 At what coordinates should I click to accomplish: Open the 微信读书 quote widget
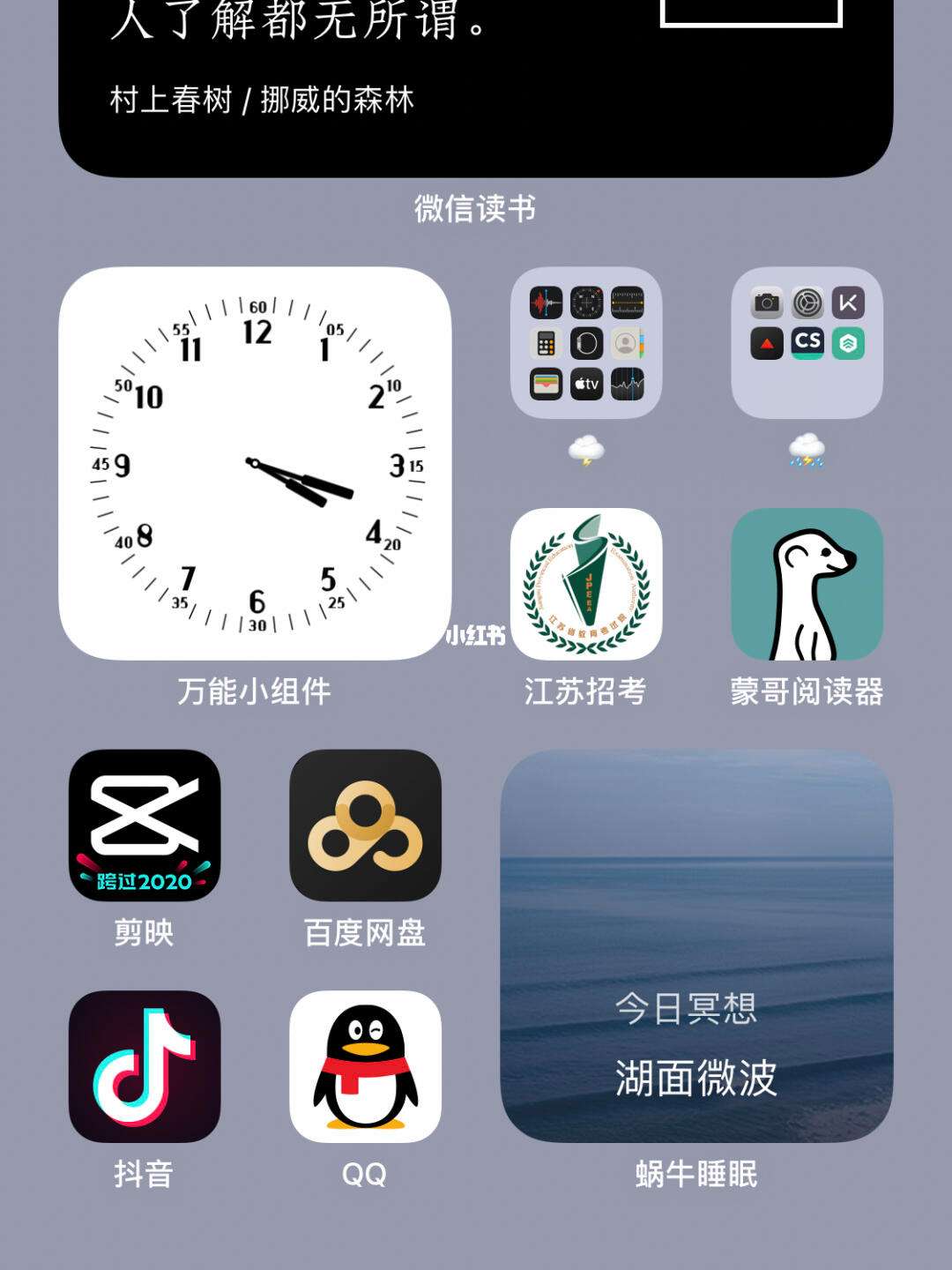click(476, 88)
